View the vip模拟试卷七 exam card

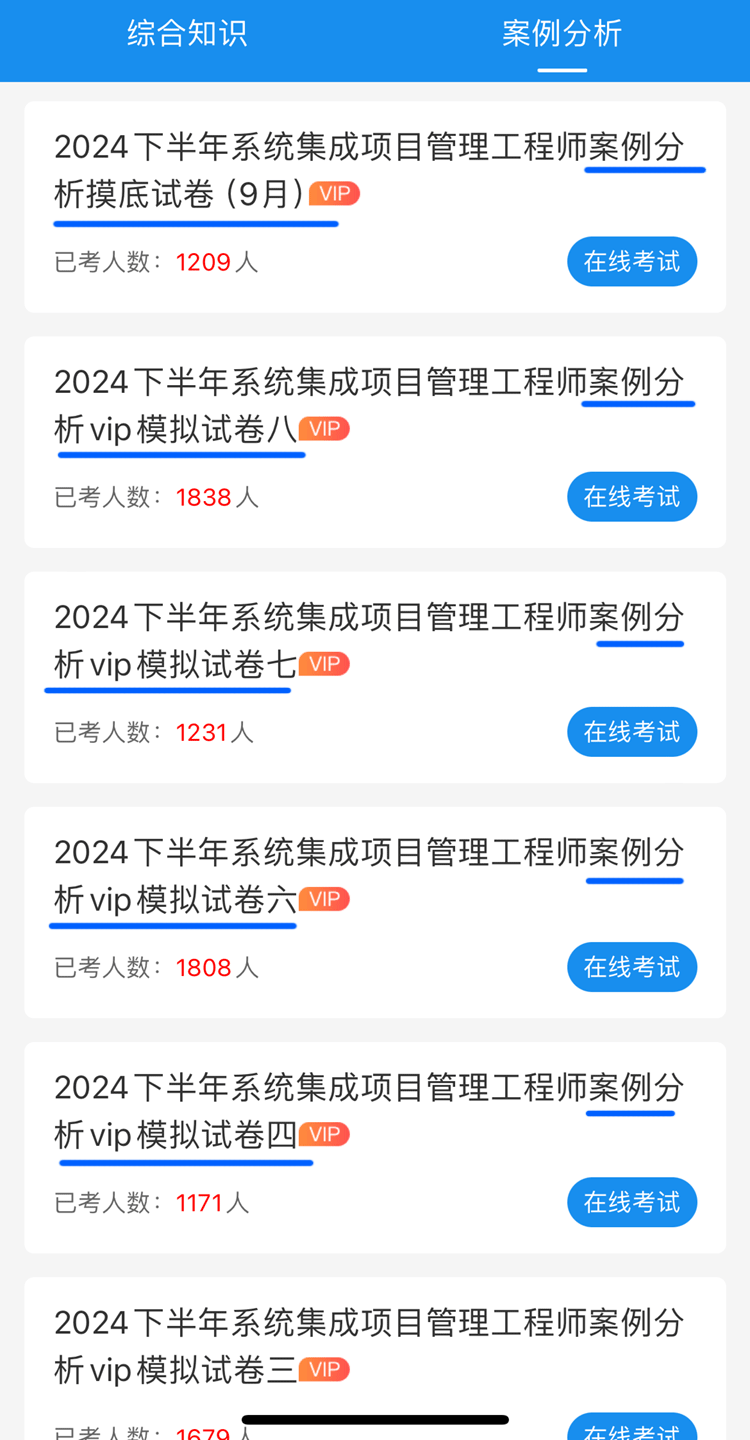click(x=300, y=642)
